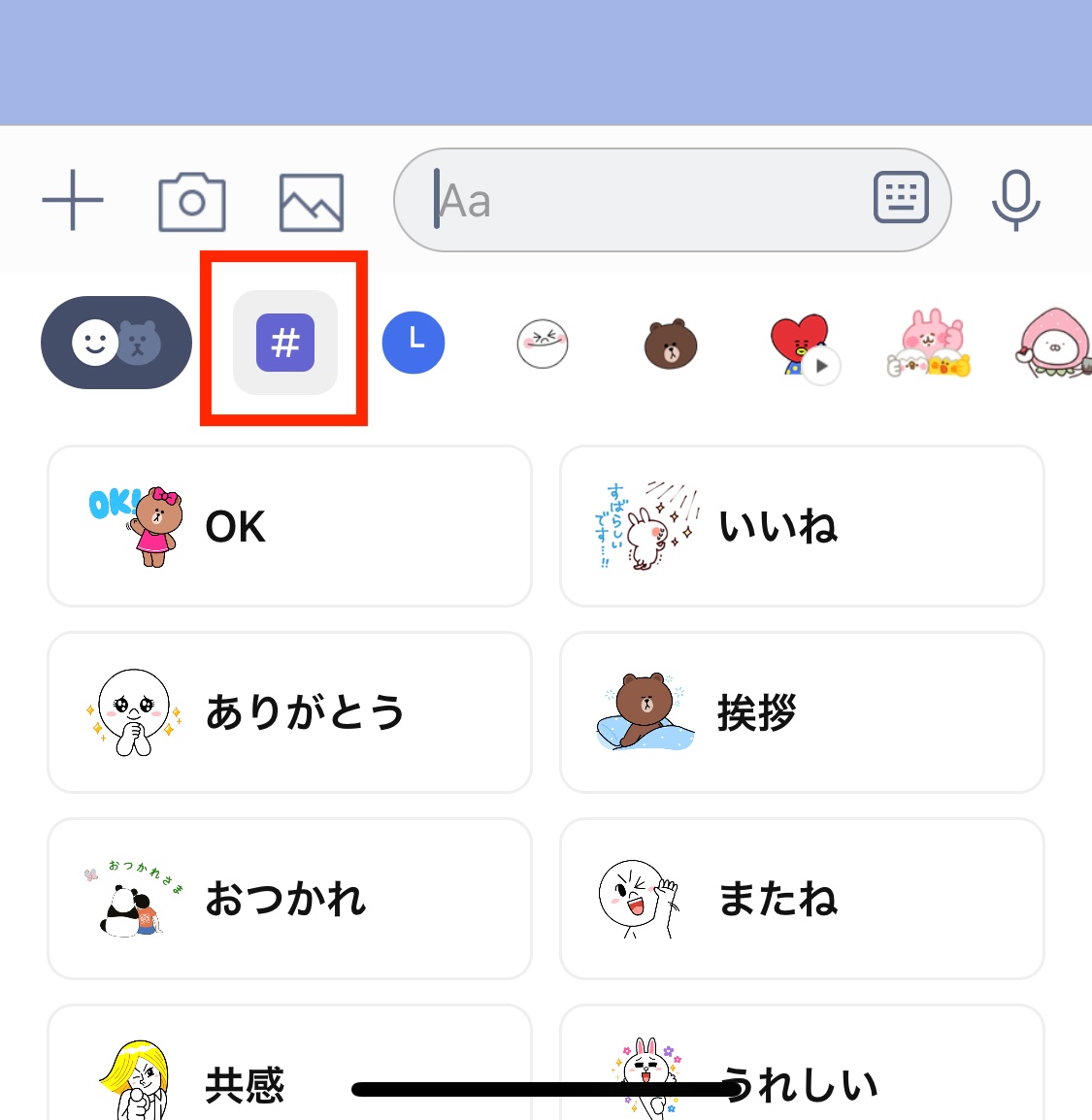1092x1120 pixels.
Task: Open the camera
Action: click(192, 202)
